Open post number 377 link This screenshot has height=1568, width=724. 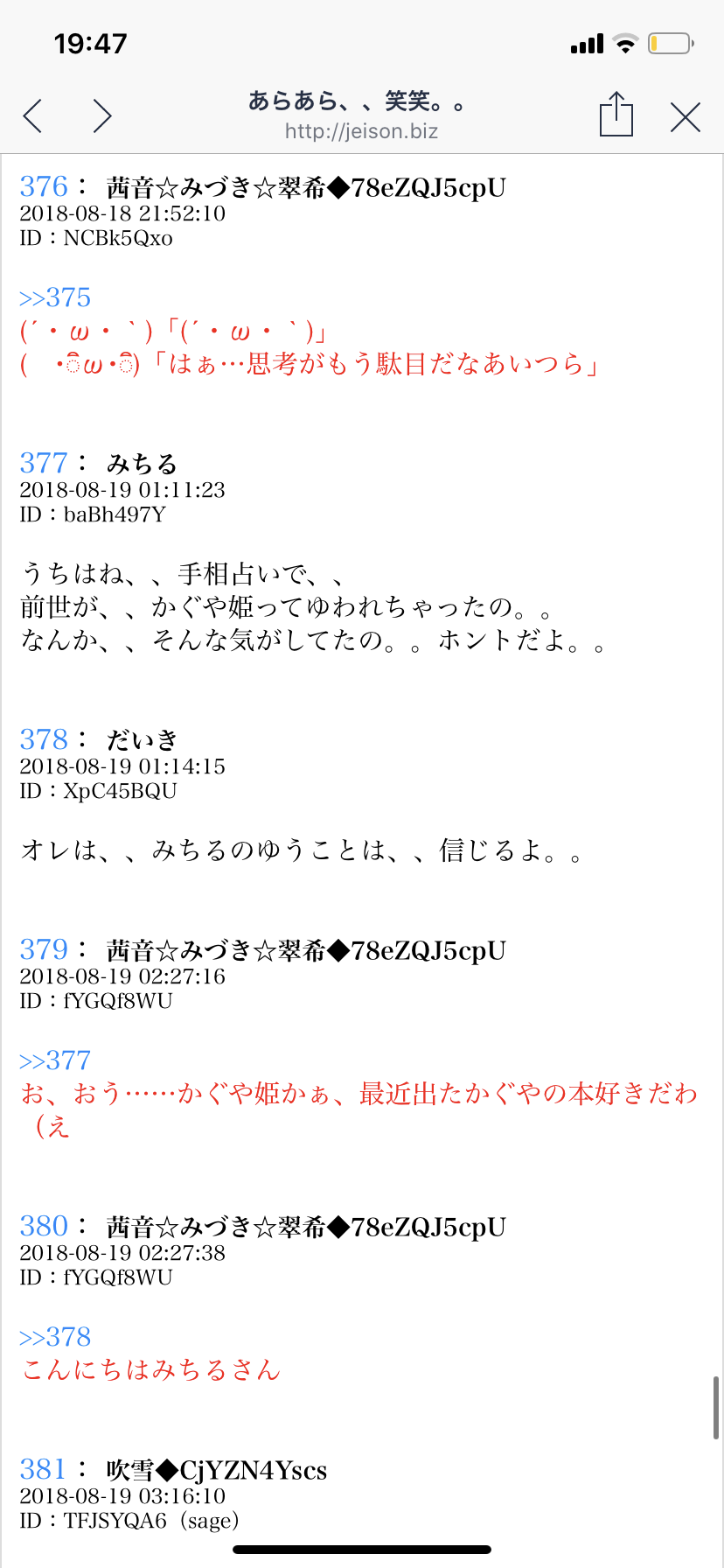44,463
